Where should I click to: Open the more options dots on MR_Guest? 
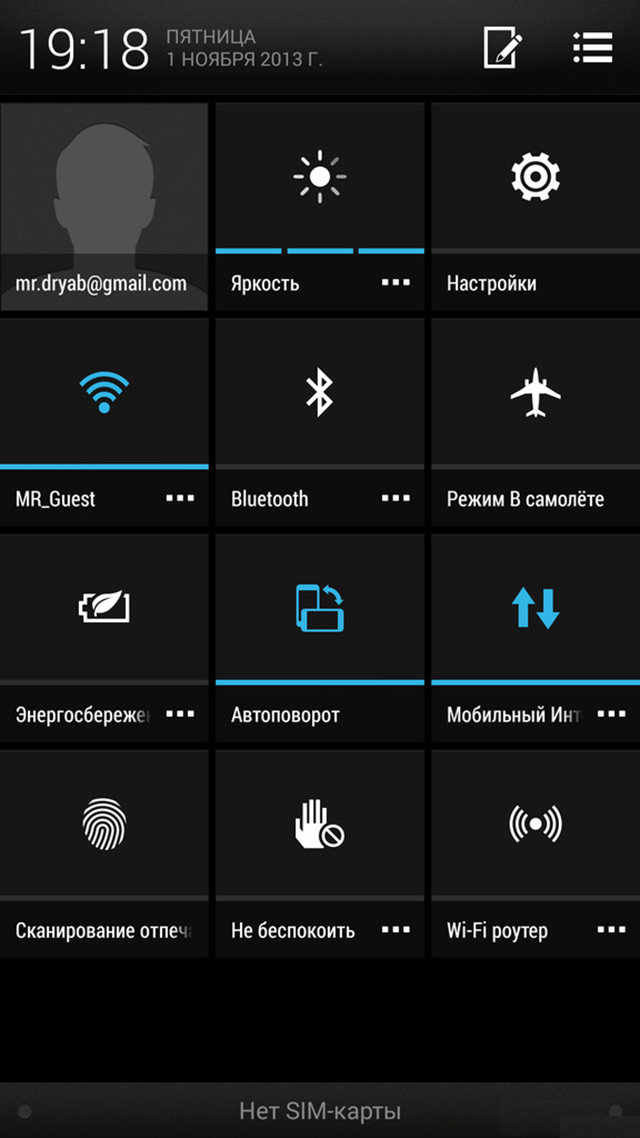click(180, 498)
